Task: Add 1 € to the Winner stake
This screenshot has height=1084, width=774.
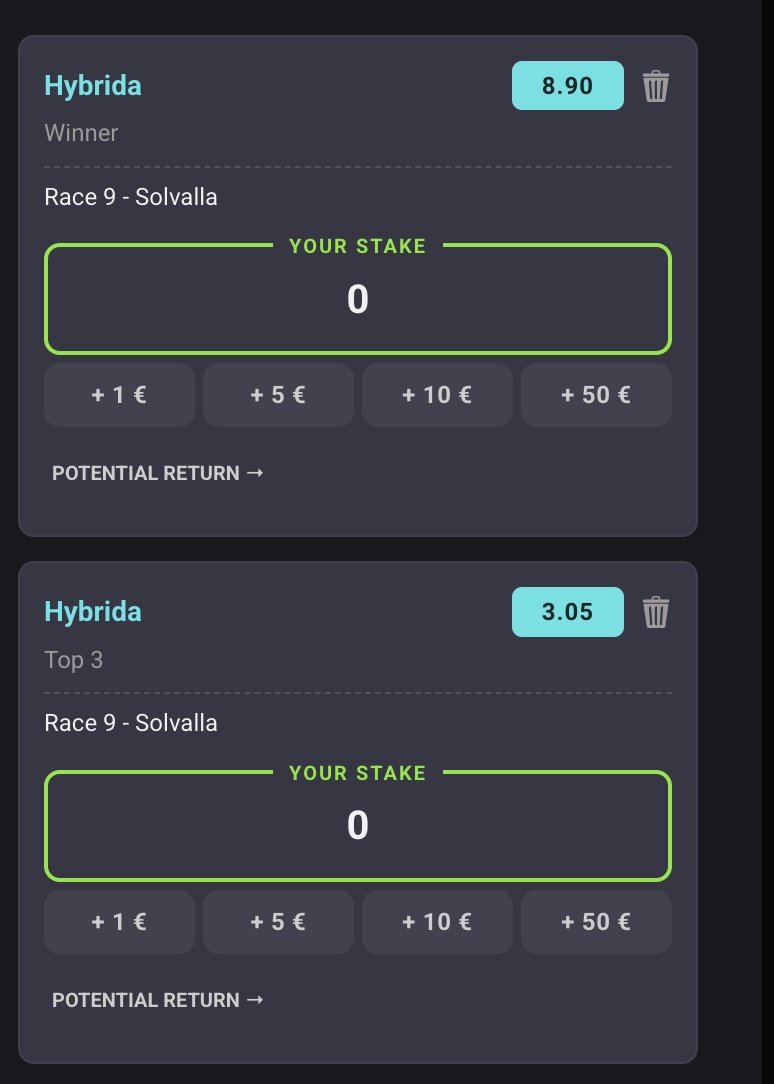Action: 120,395
